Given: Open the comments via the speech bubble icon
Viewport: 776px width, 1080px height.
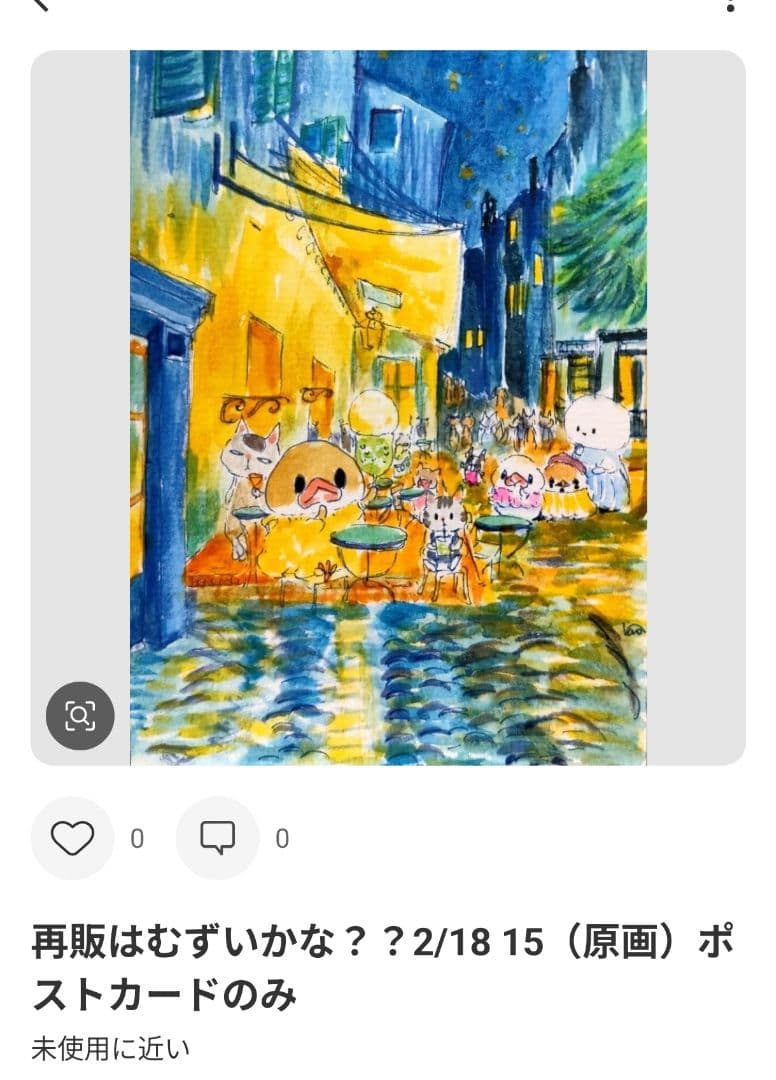Looking at the screenshot, I should (217, 839).
